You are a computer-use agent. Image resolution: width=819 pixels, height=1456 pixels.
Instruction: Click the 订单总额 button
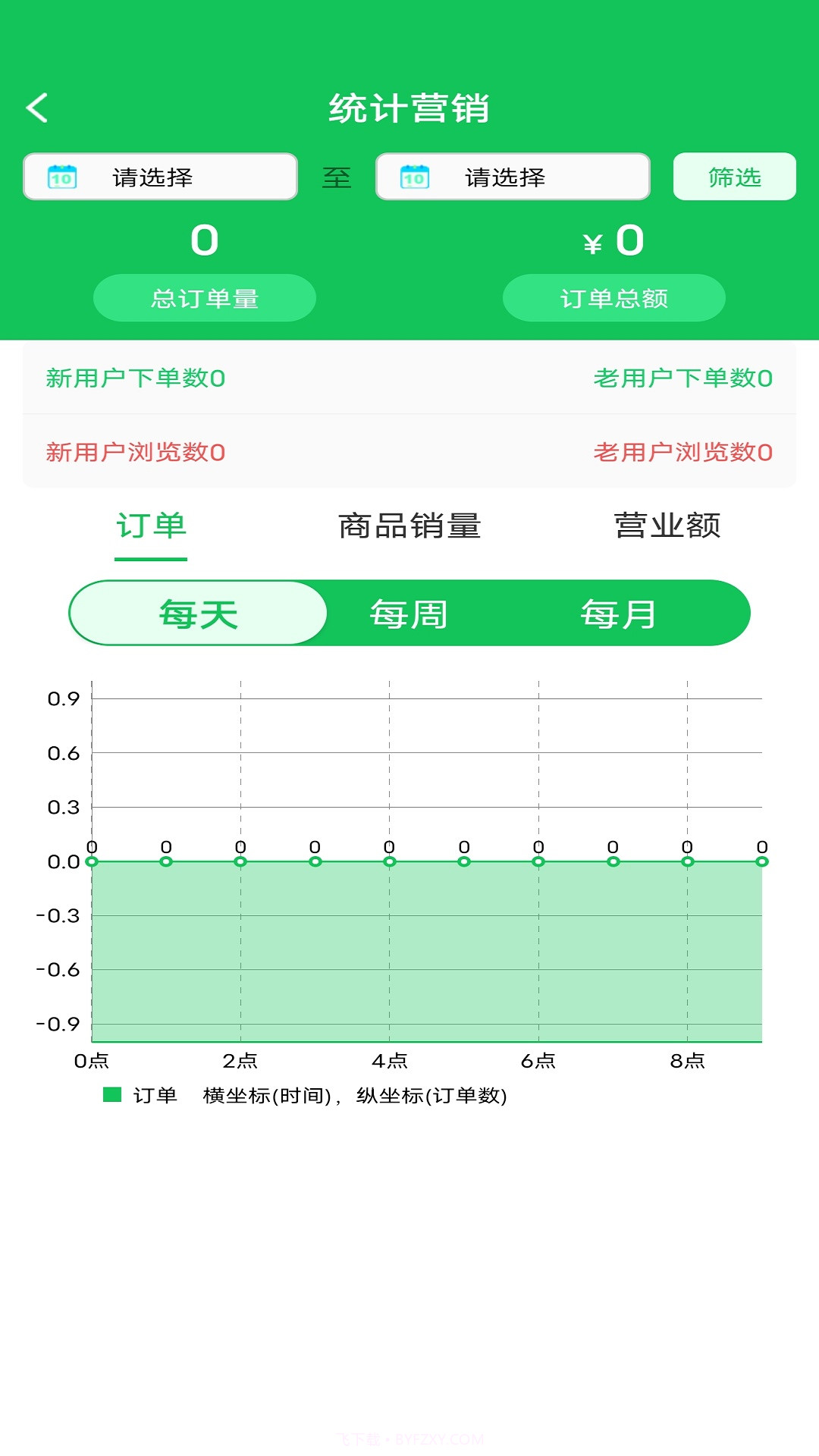tap(615, 298)
